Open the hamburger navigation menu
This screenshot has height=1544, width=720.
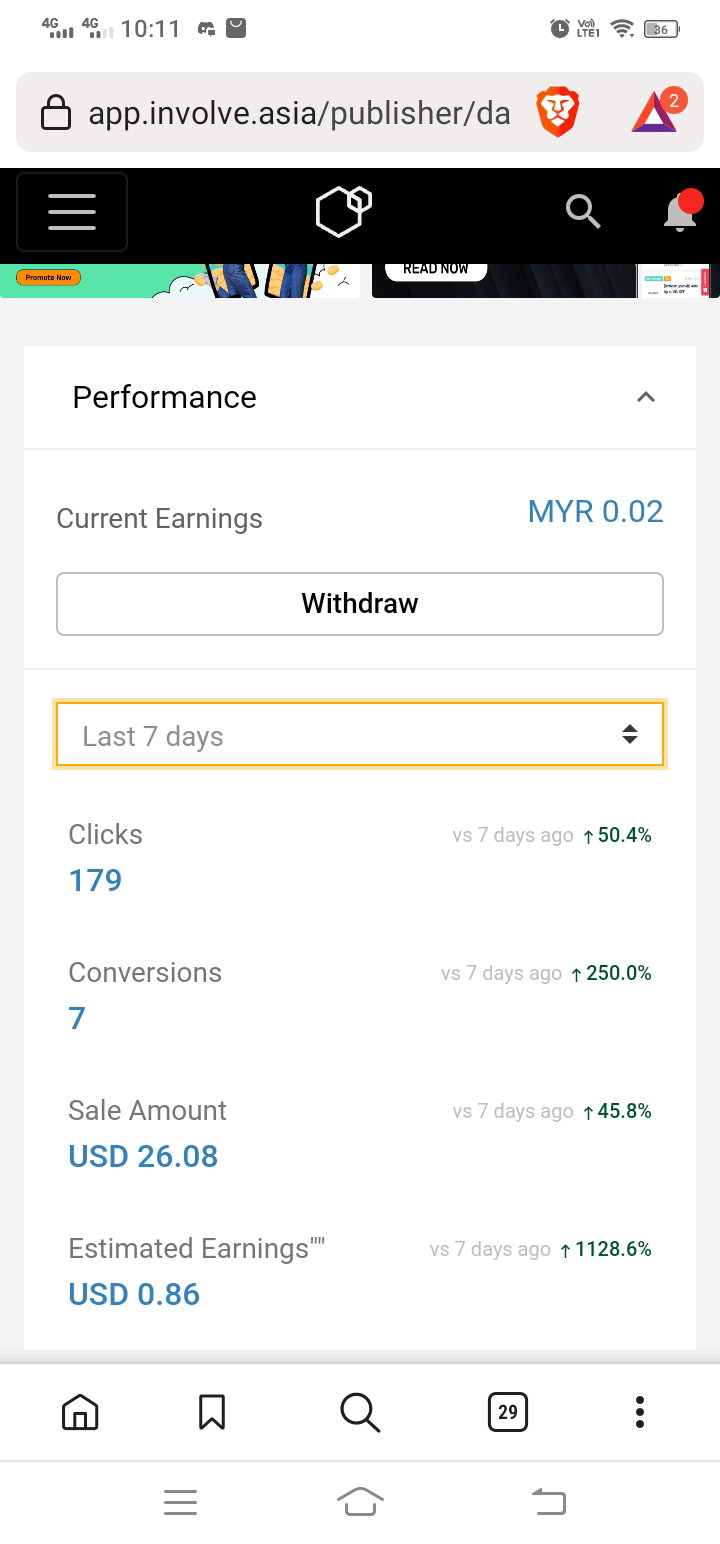click(72, 212)
